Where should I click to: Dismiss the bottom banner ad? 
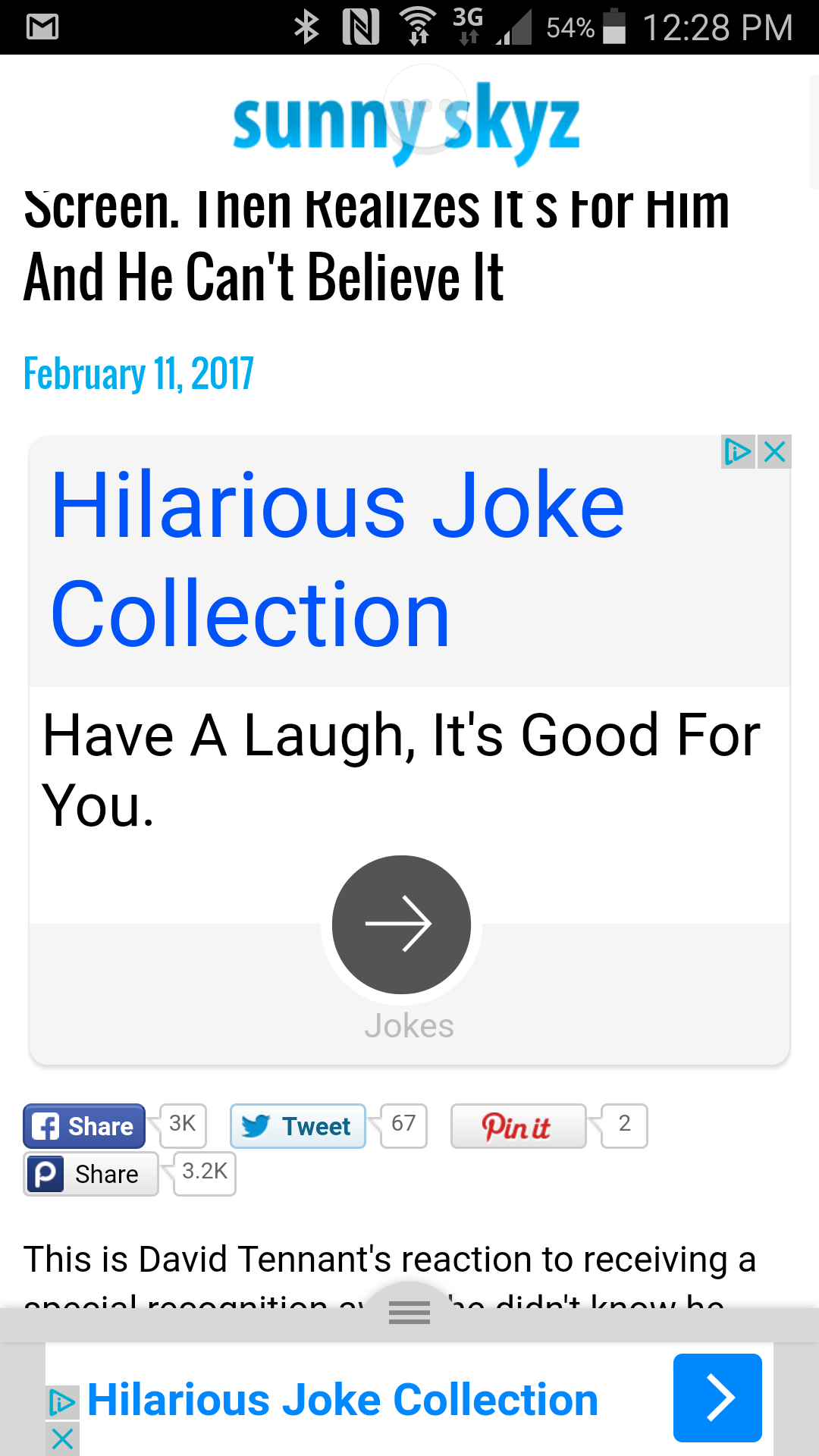[x=62, y=1439]
